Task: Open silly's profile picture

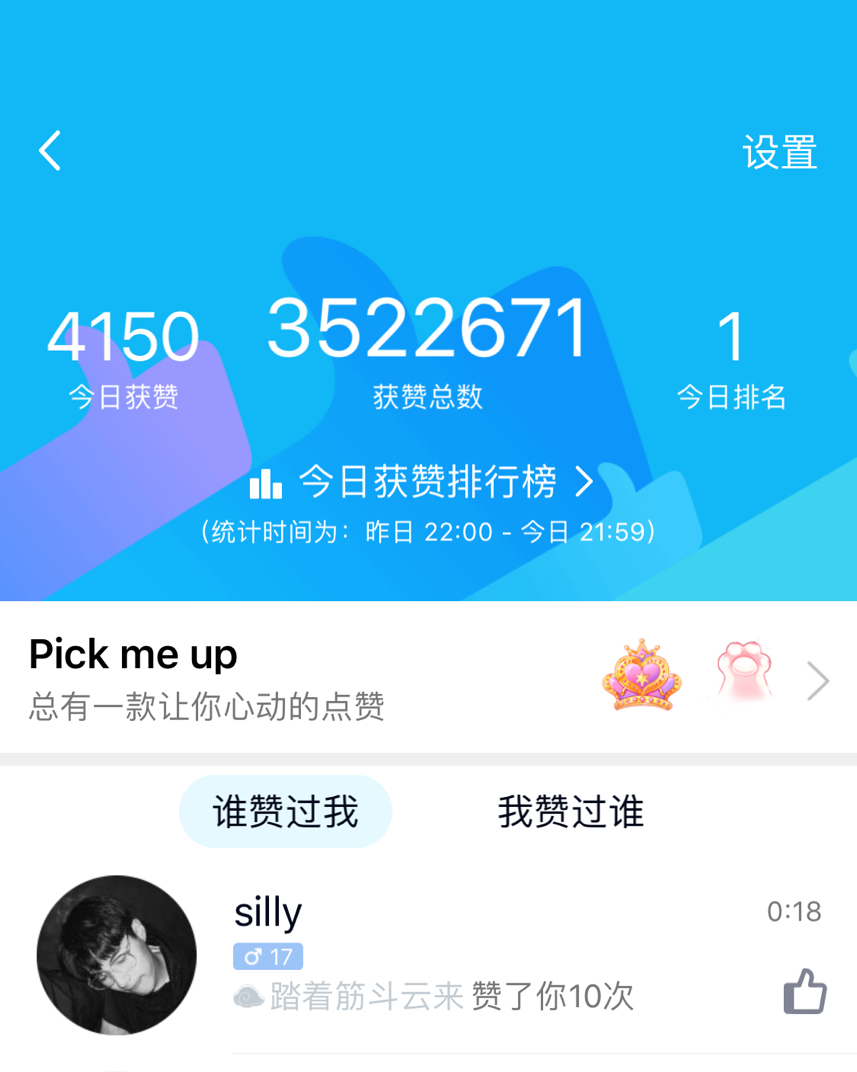Action: tap(117, 955)
